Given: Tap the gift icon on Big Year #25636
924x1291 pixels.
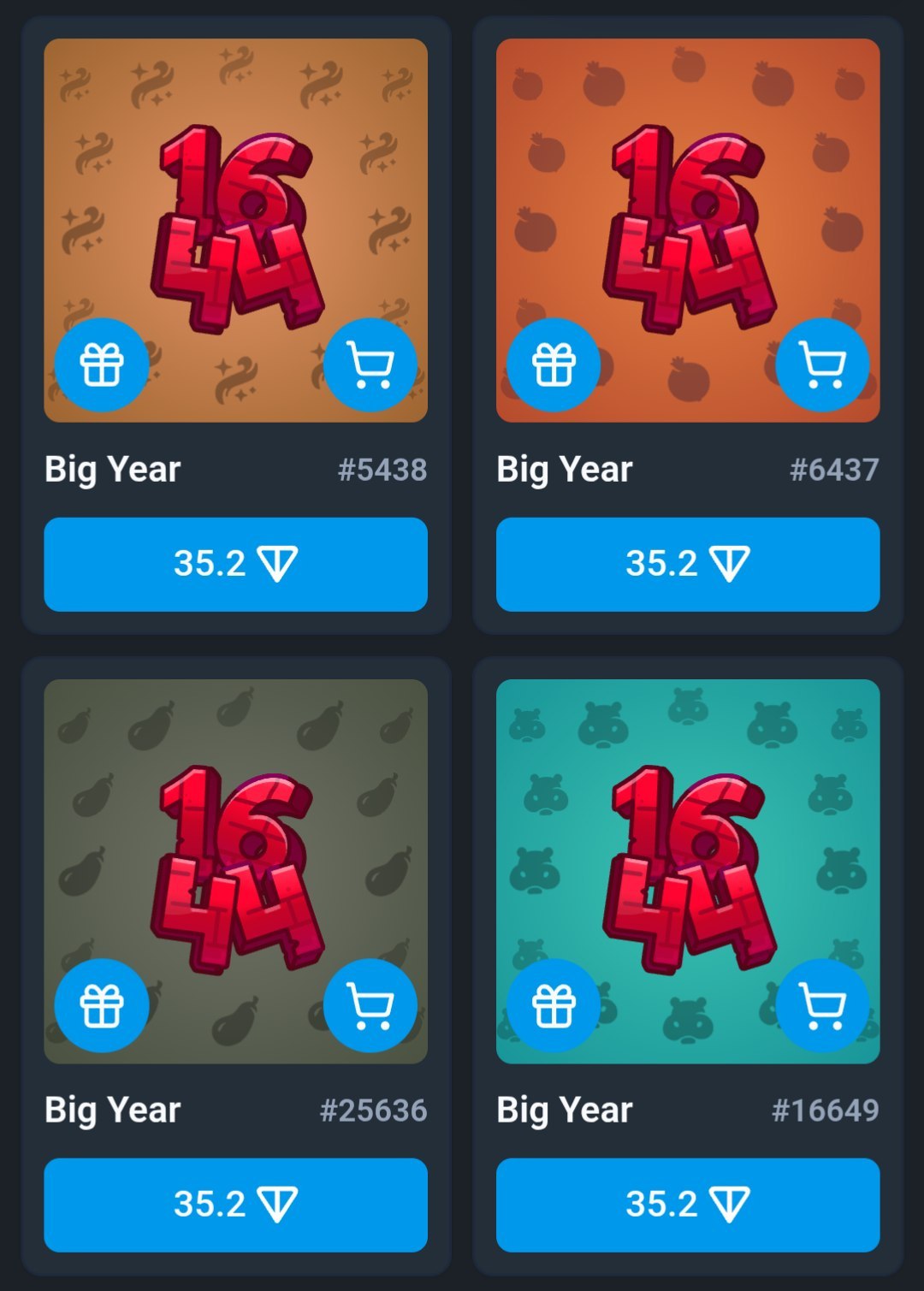Looking at the screenshot, I should (102, 1006).
